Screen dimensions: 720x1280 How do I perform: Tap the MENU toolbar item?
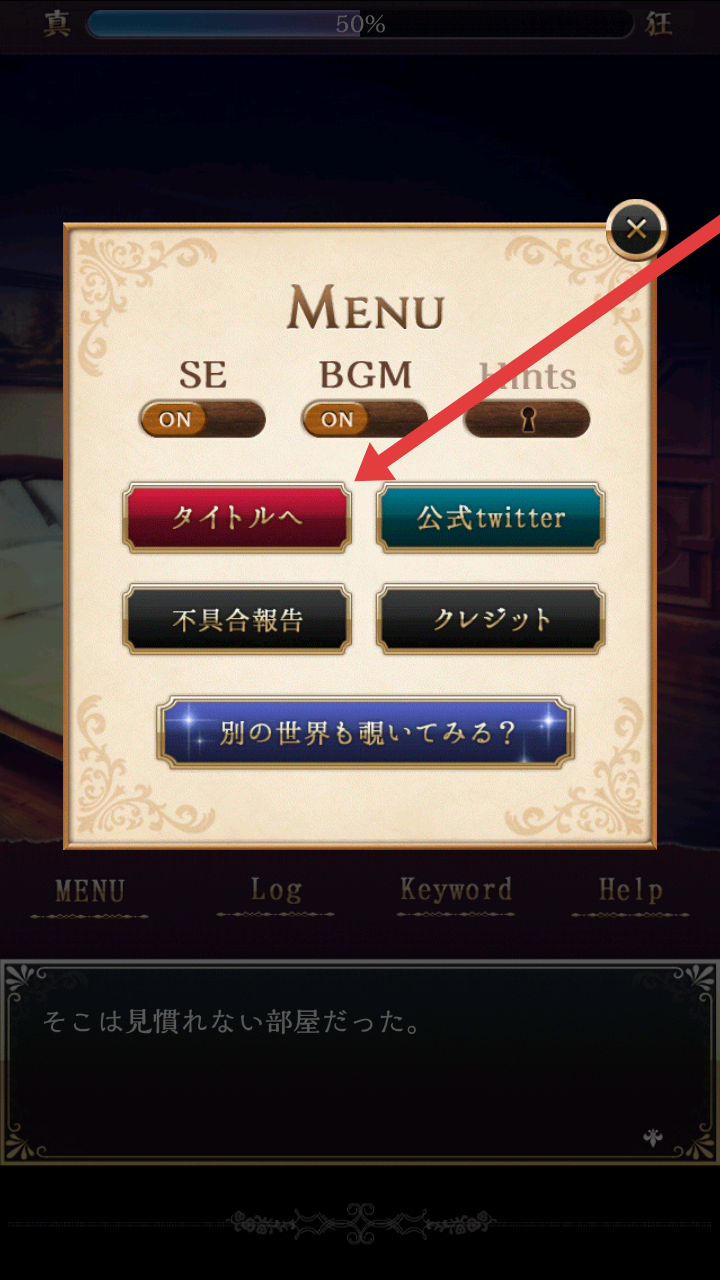click(90, 892)
